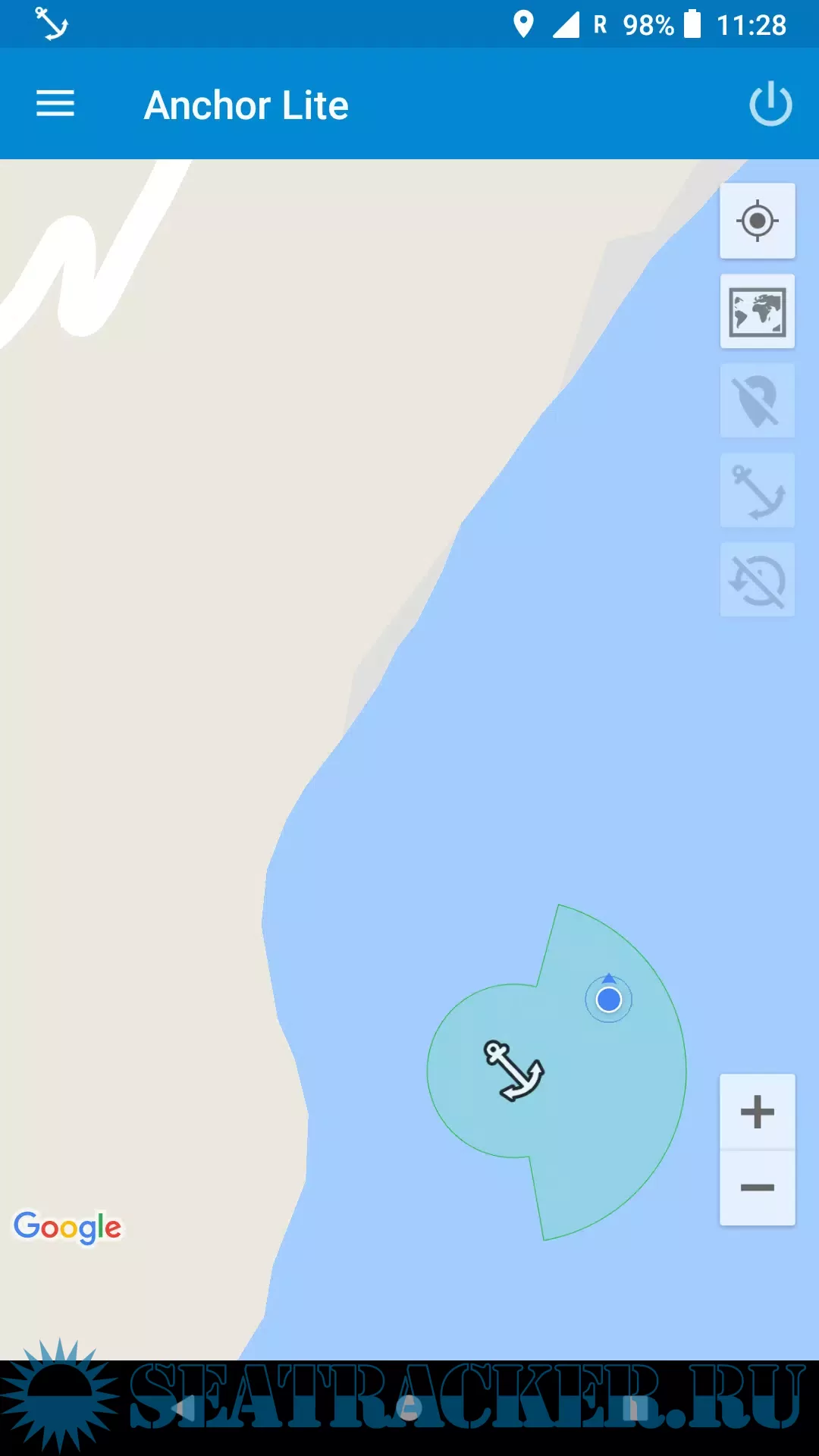Zoom out with the minus button
This screenshot has width=819, height=1456.
point(757,1188)
